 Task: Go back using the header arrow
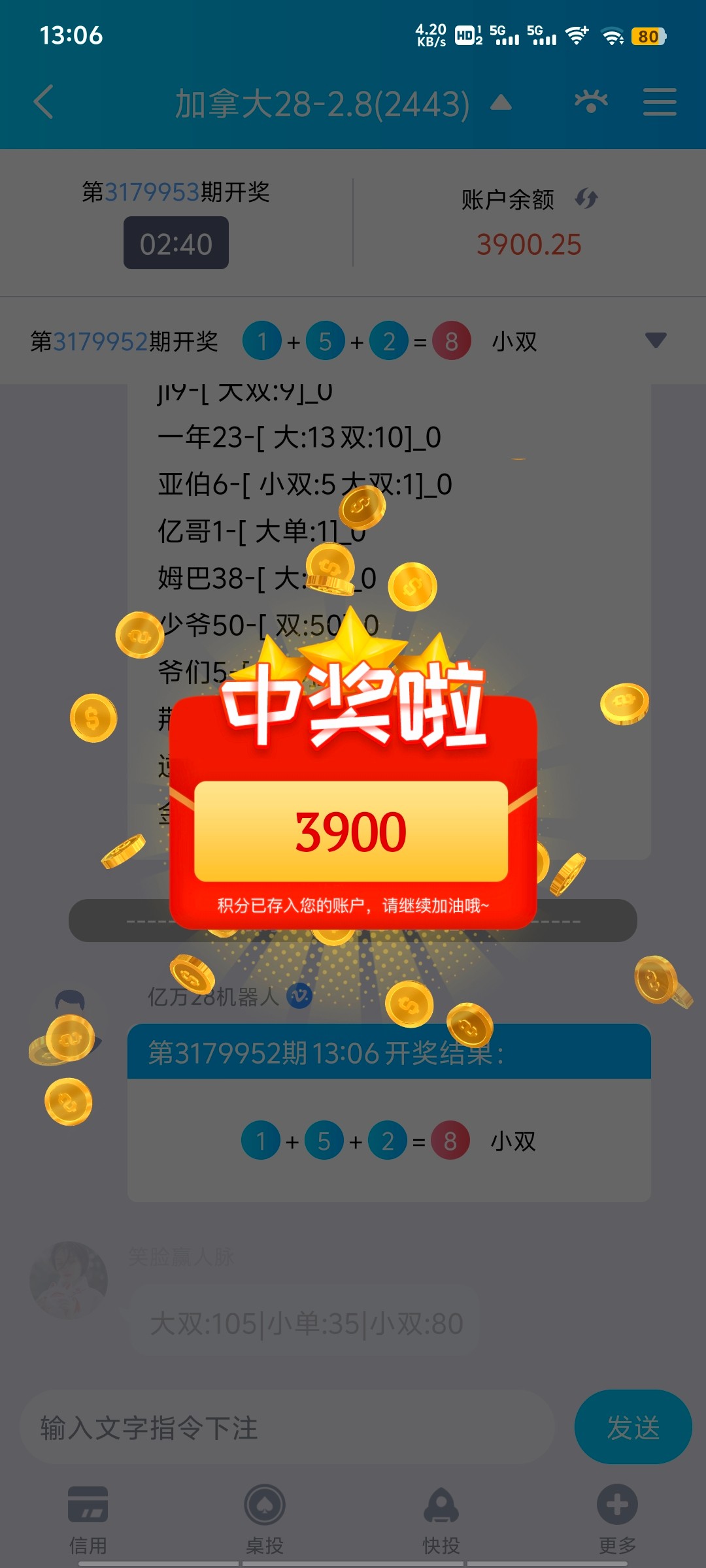point(44,103)
